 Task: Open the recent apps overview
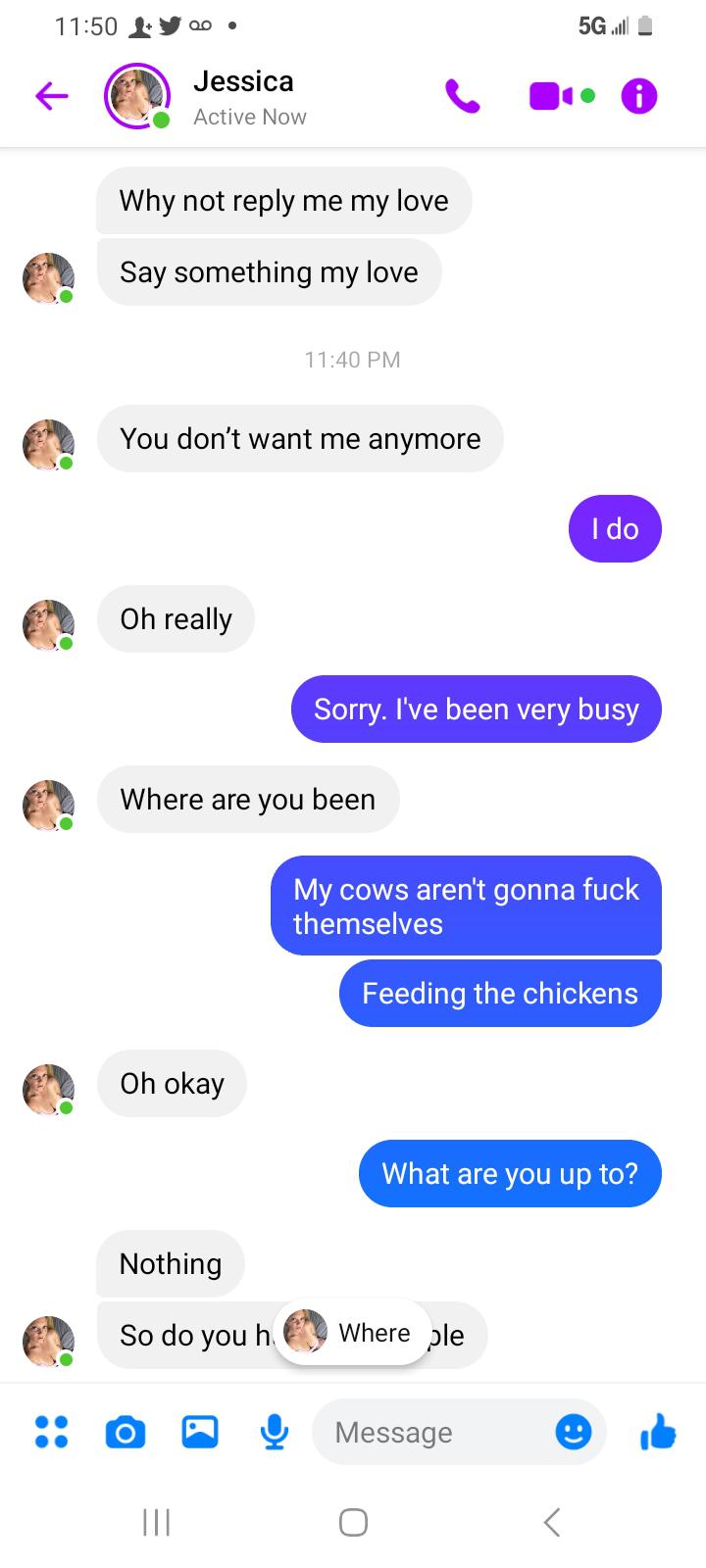pos(155,1522)
